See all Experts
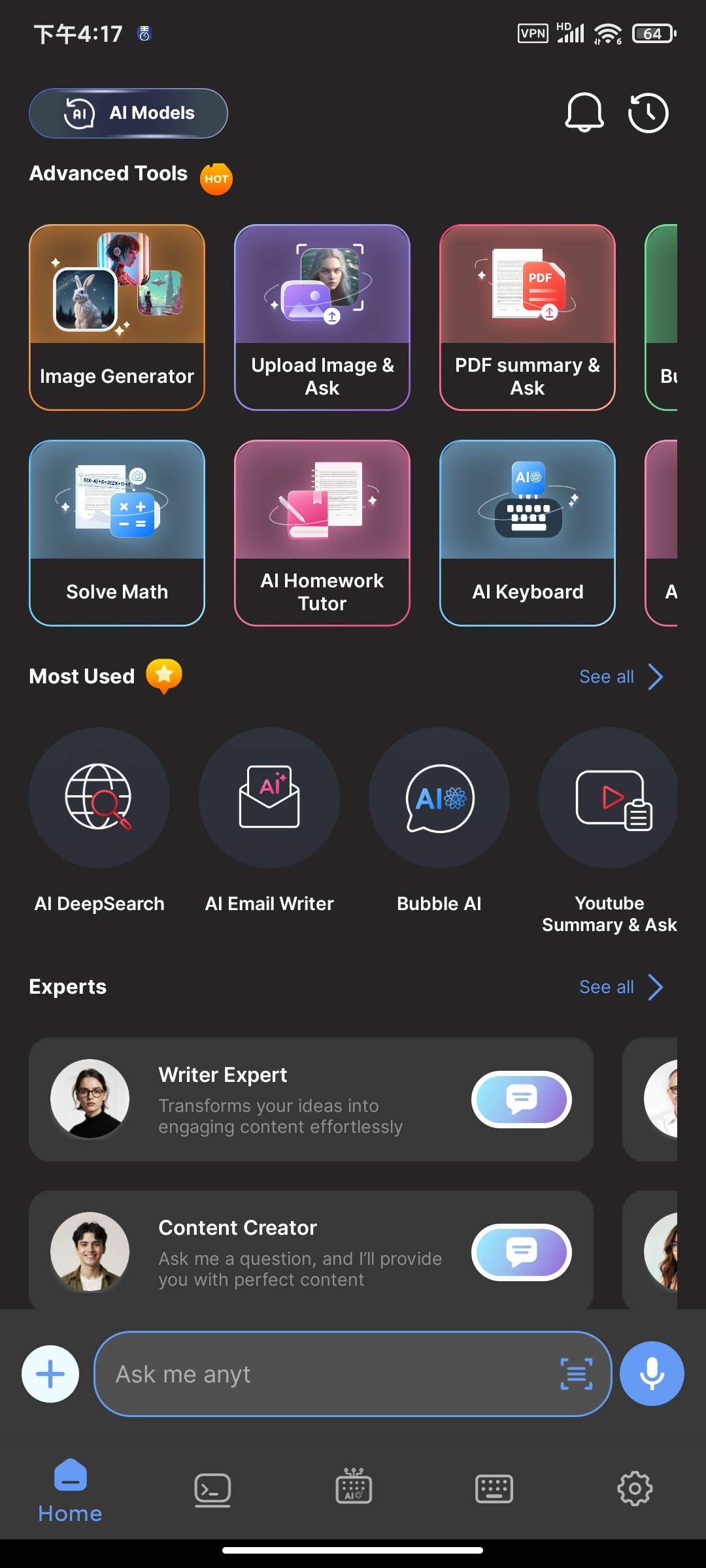The height and width of the screenshot is (1568, 706). pos(620,987)
